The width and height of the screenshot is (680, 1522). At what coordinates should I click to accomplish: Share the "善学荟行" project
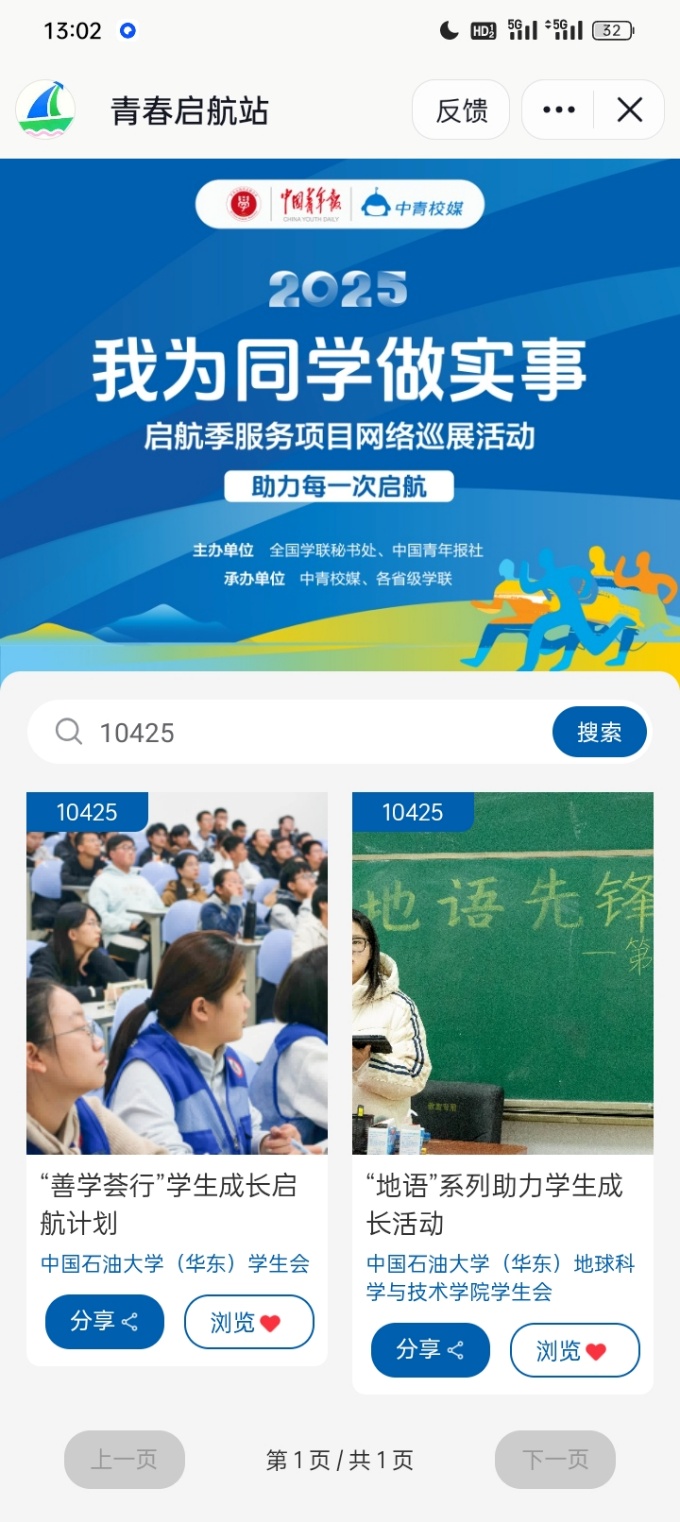point(104,1322)
